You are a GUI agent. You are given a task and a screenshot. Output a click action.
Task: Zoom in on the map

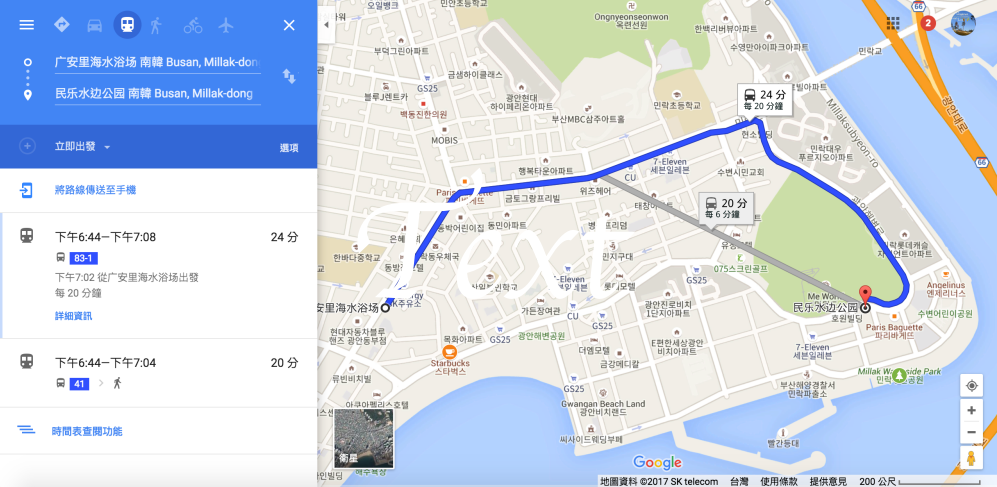tap(971, 411)
